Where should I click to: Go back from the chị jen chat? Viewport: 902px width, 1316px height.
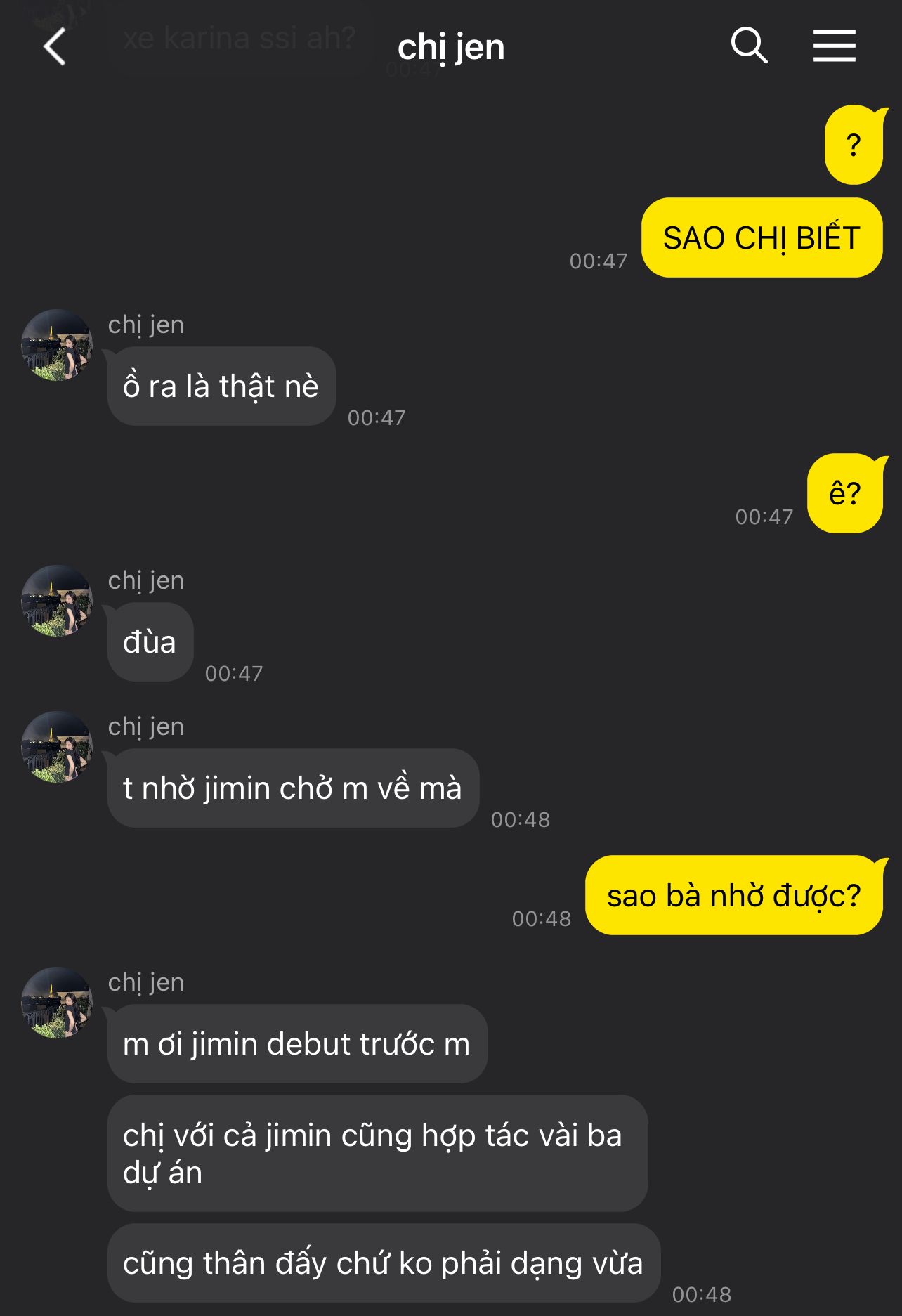54,47
